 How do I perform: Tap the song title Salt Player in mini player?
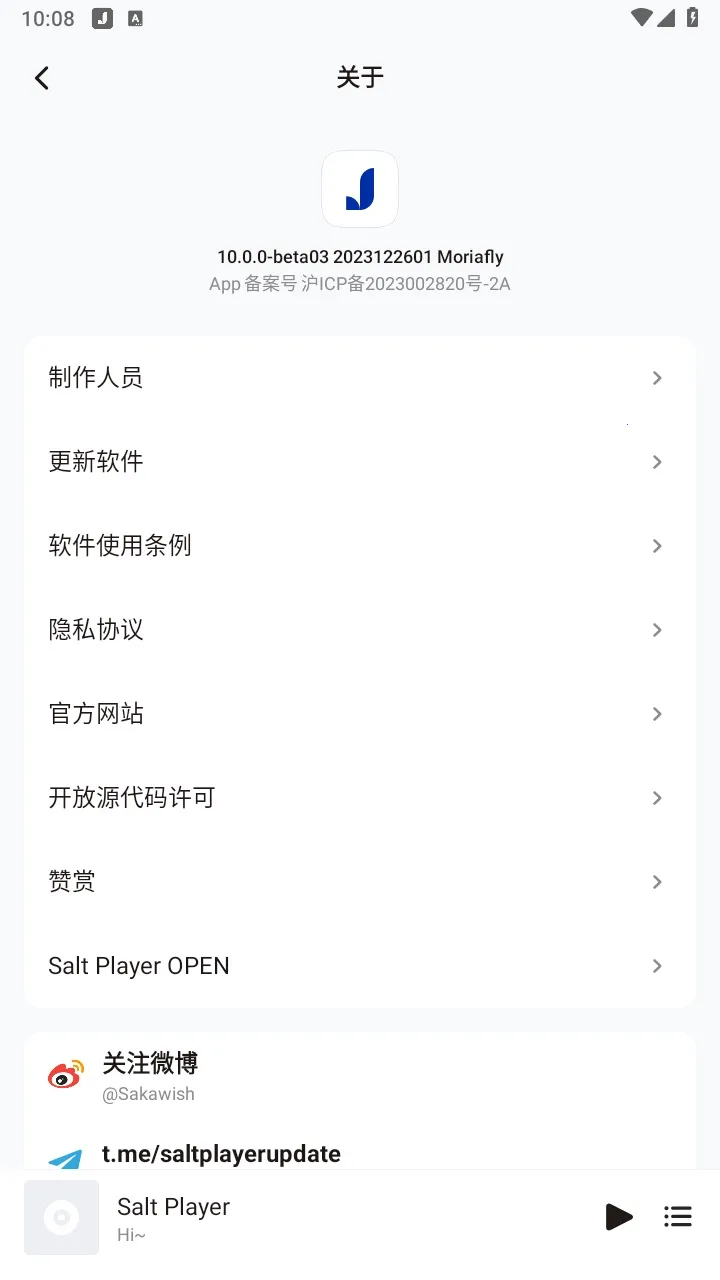(x=173, y=1206)
